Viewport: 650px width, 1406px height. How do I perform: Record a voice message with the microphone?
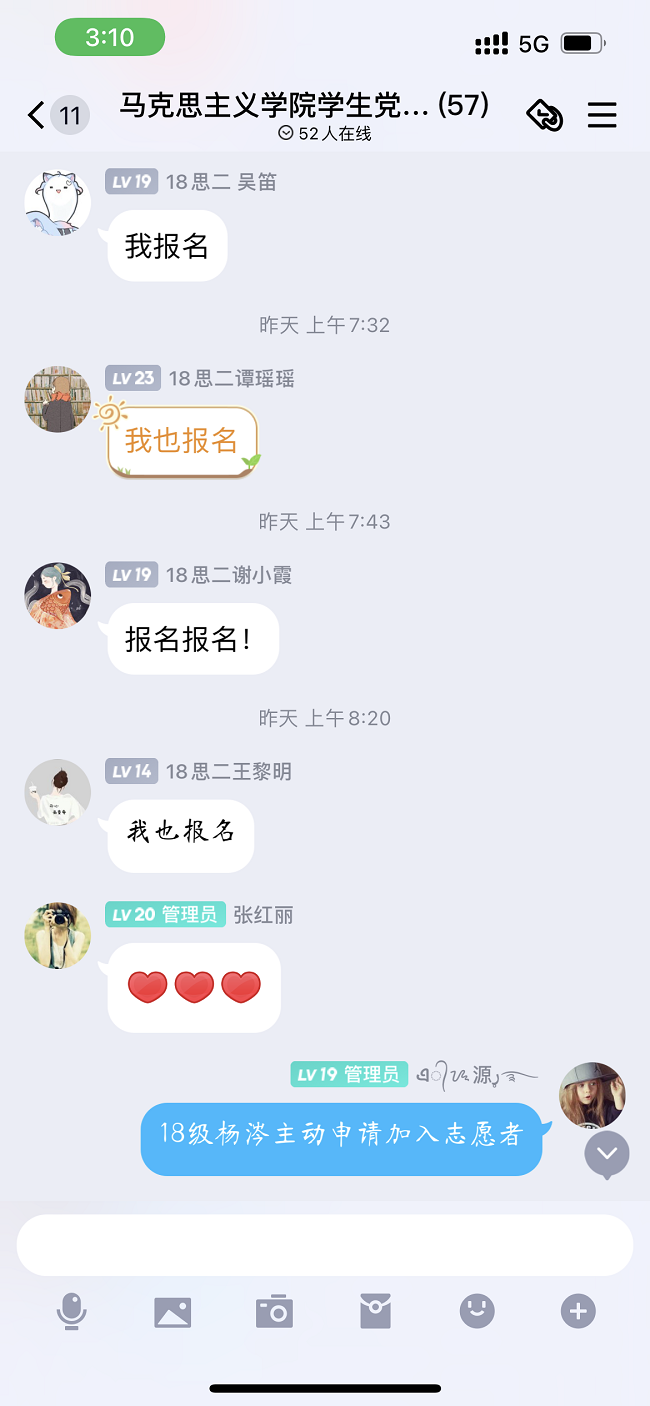[70, 1311]
